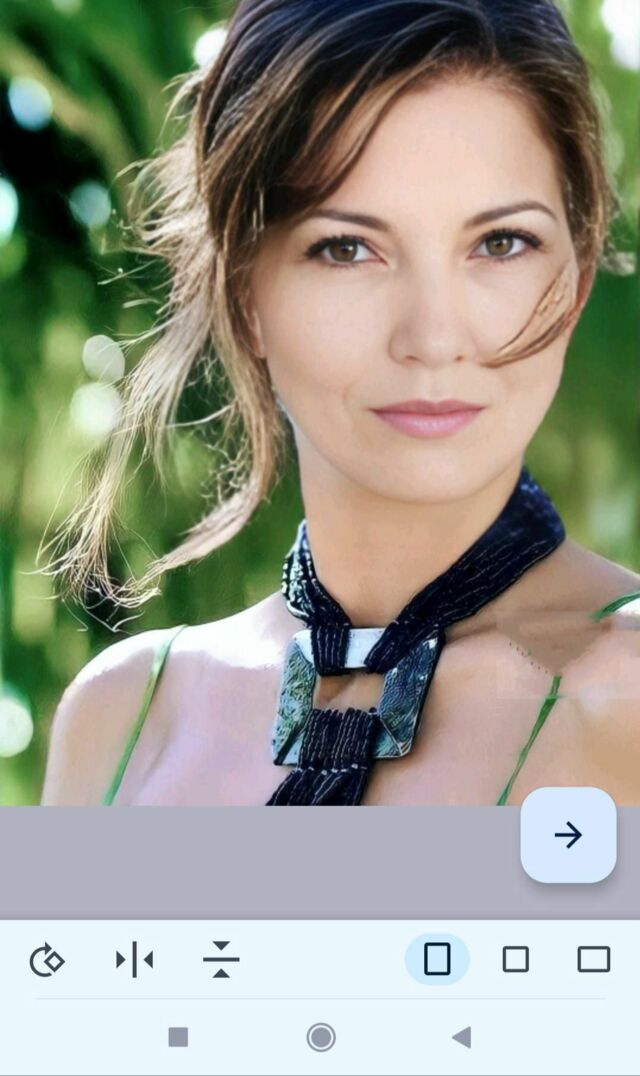
Task: Go back using the system back button
Action: click(461, 1038)
